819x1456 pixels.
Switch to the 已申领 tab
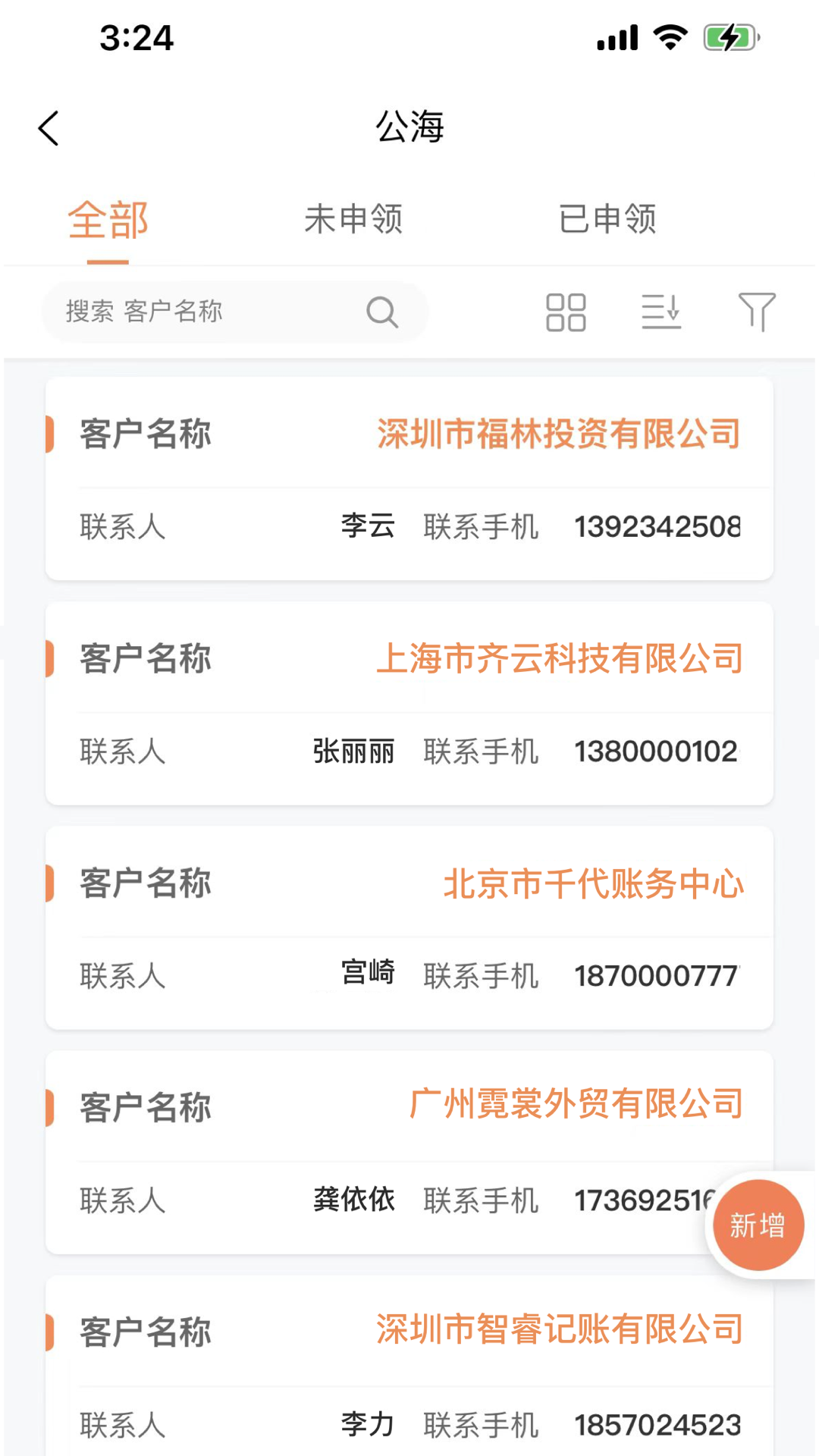pyautogui.click(x=607, y=219)
